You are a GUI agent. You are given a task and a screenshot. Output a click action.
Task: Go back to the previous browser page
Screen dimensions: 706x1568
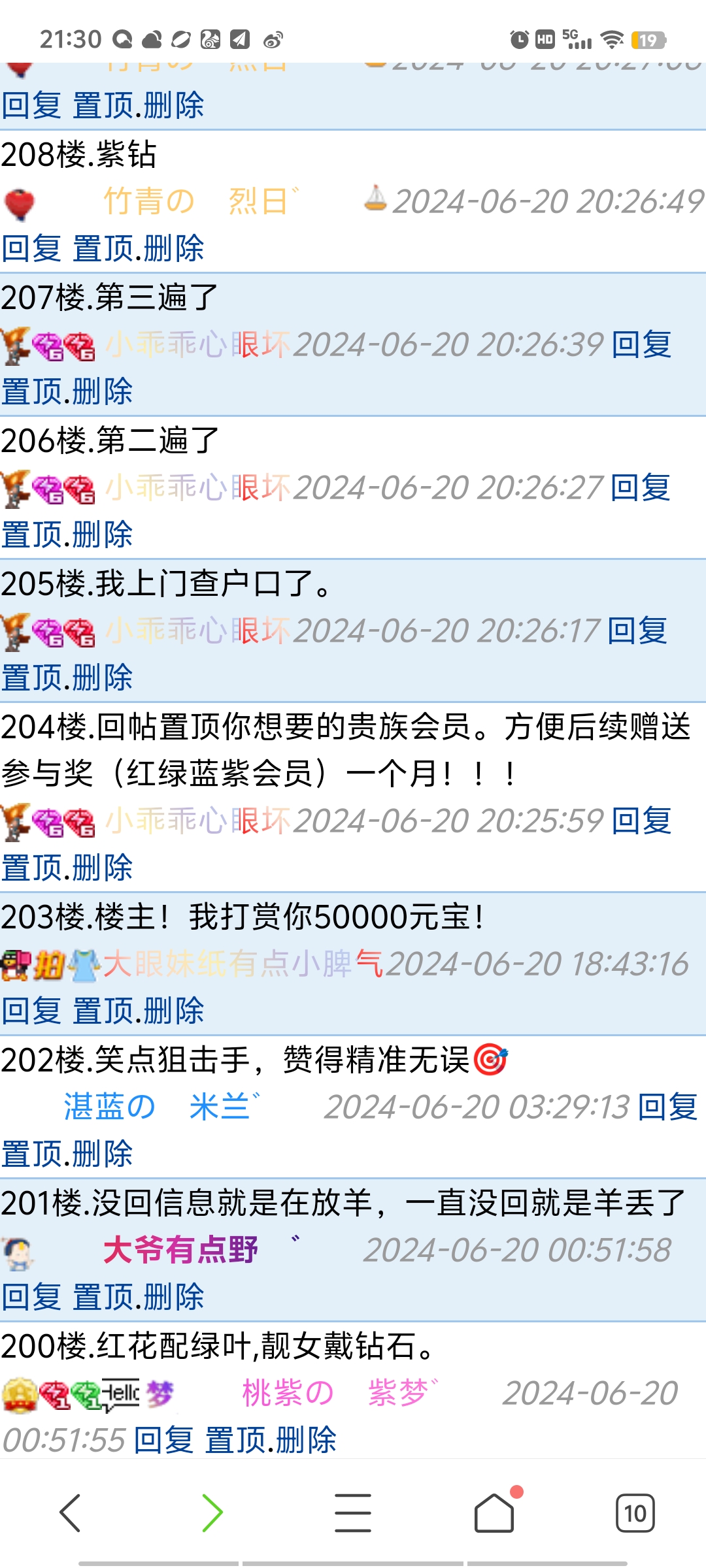[70, 1512]
